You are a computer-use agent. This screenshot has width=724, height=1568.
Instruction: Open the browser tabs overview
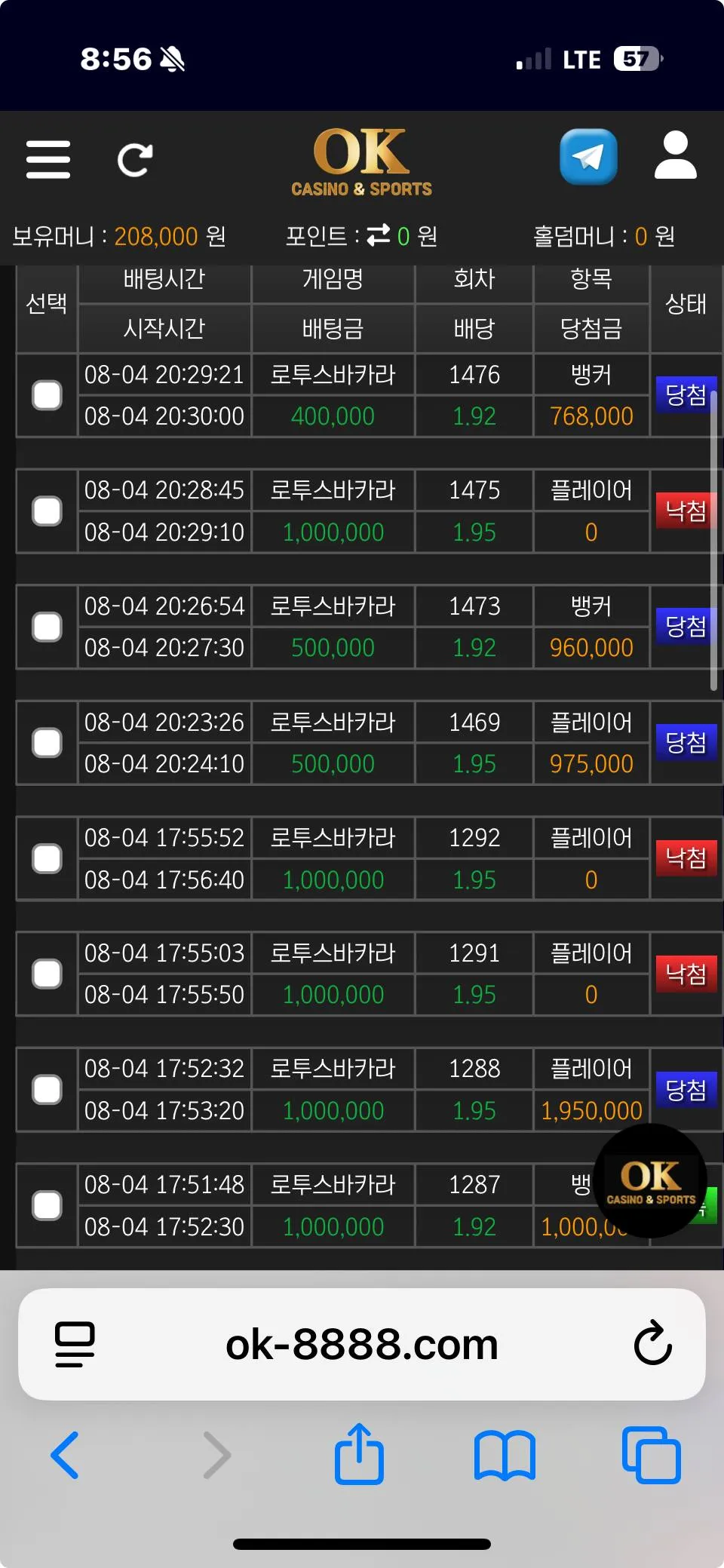click(652, 1455)
